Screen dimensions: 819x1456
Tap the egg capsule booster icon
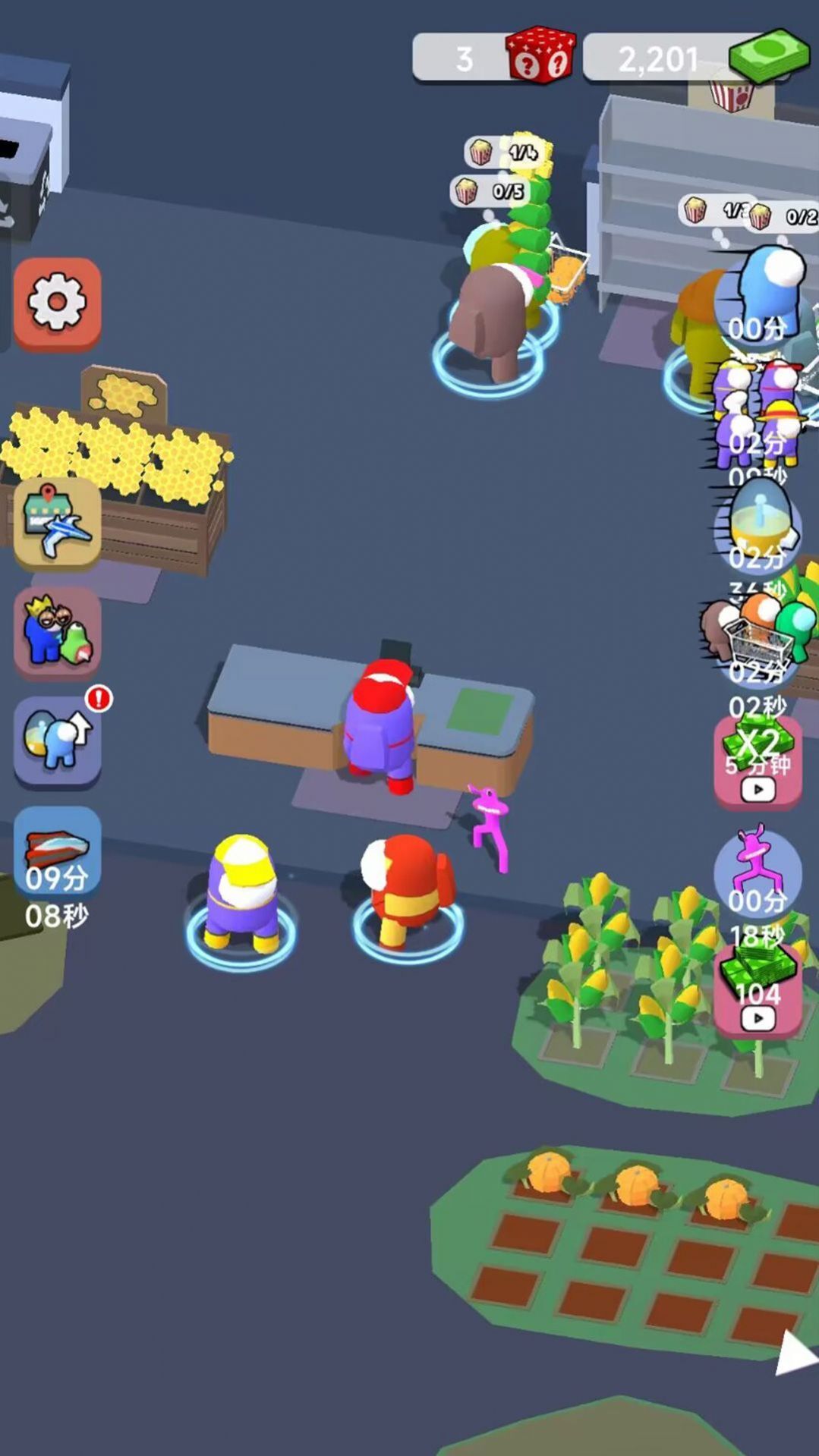pos(757,524)
